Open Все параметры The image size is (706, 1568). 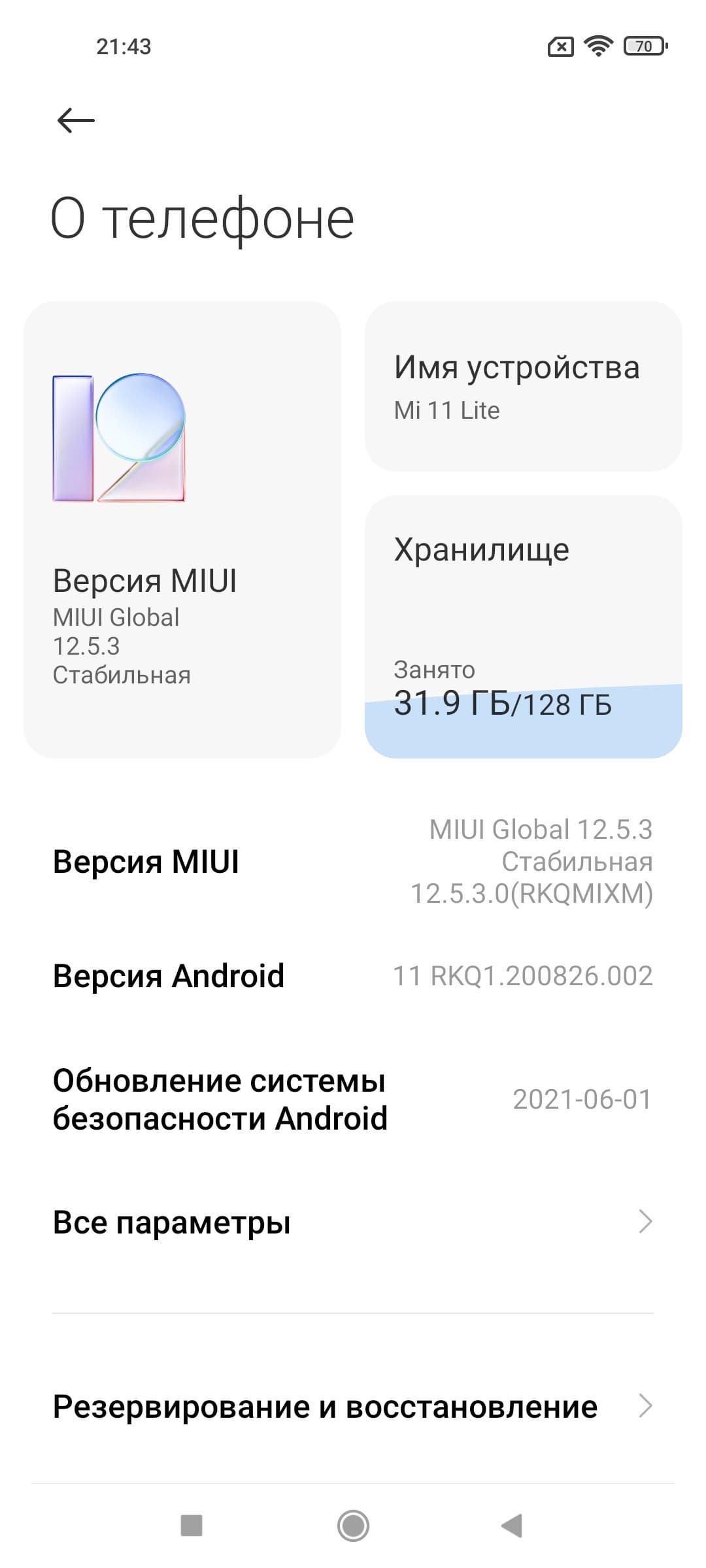[353, 1222]
